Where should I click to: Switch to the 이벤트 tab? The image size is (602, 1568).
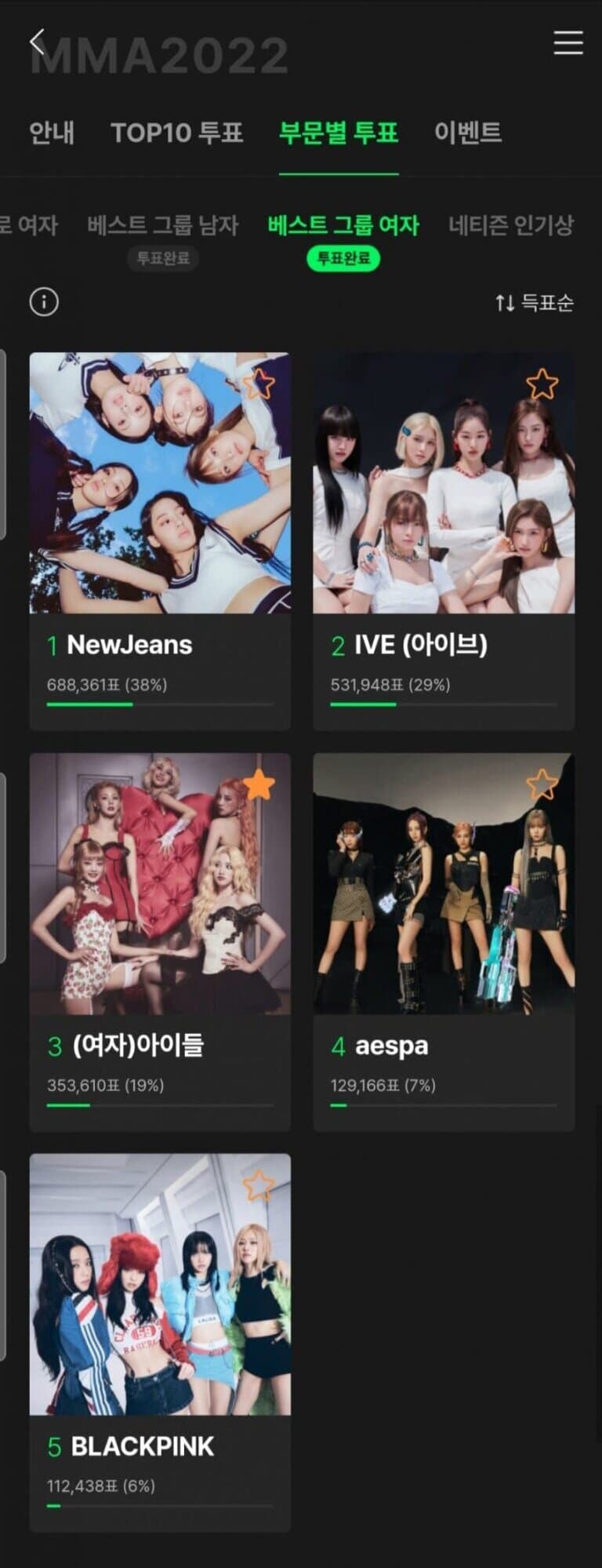467,133
